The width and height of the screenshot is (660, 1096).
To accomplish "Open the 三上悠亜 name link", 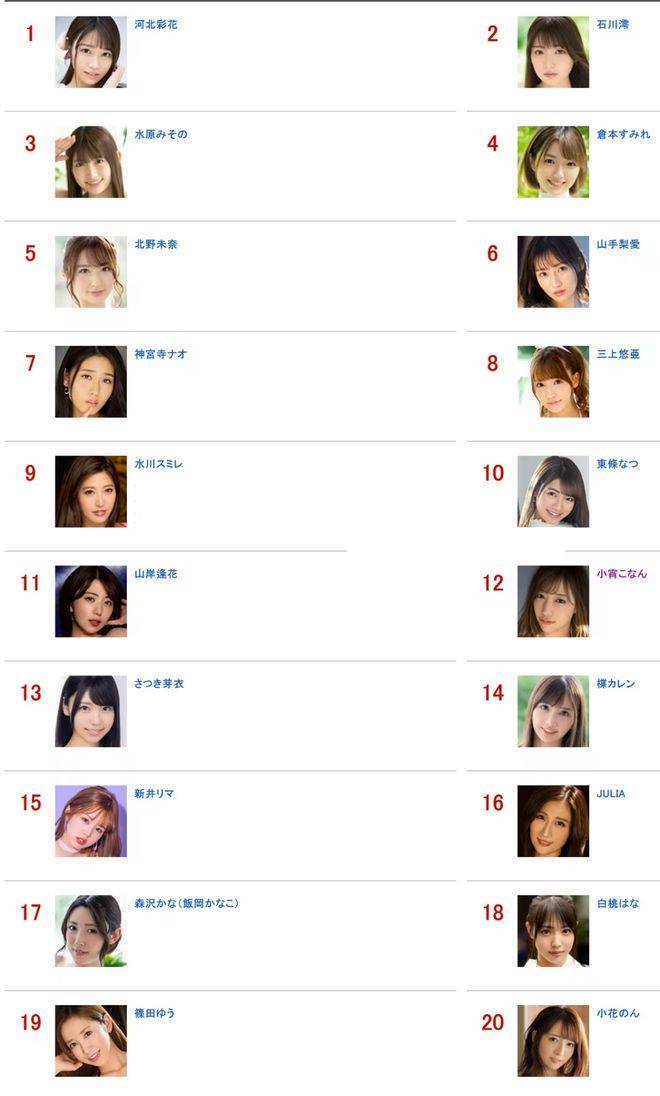I will coord(618,354).
